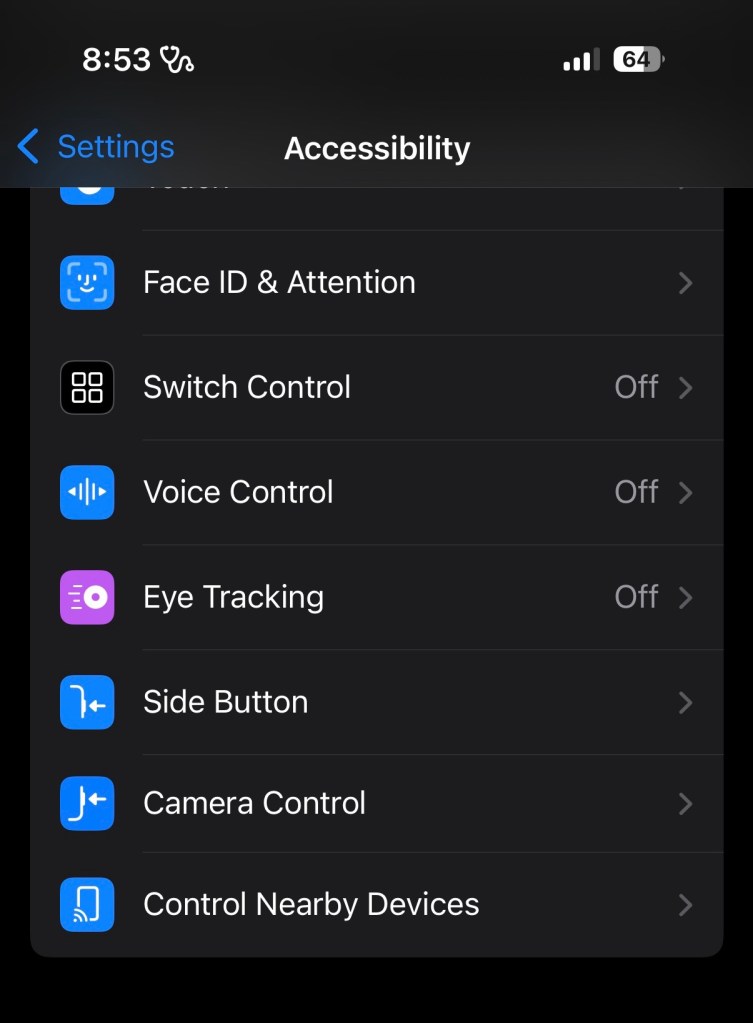This screenshot has height=1023, width=753.
Task: Go back to Settings
Action: 97,147
